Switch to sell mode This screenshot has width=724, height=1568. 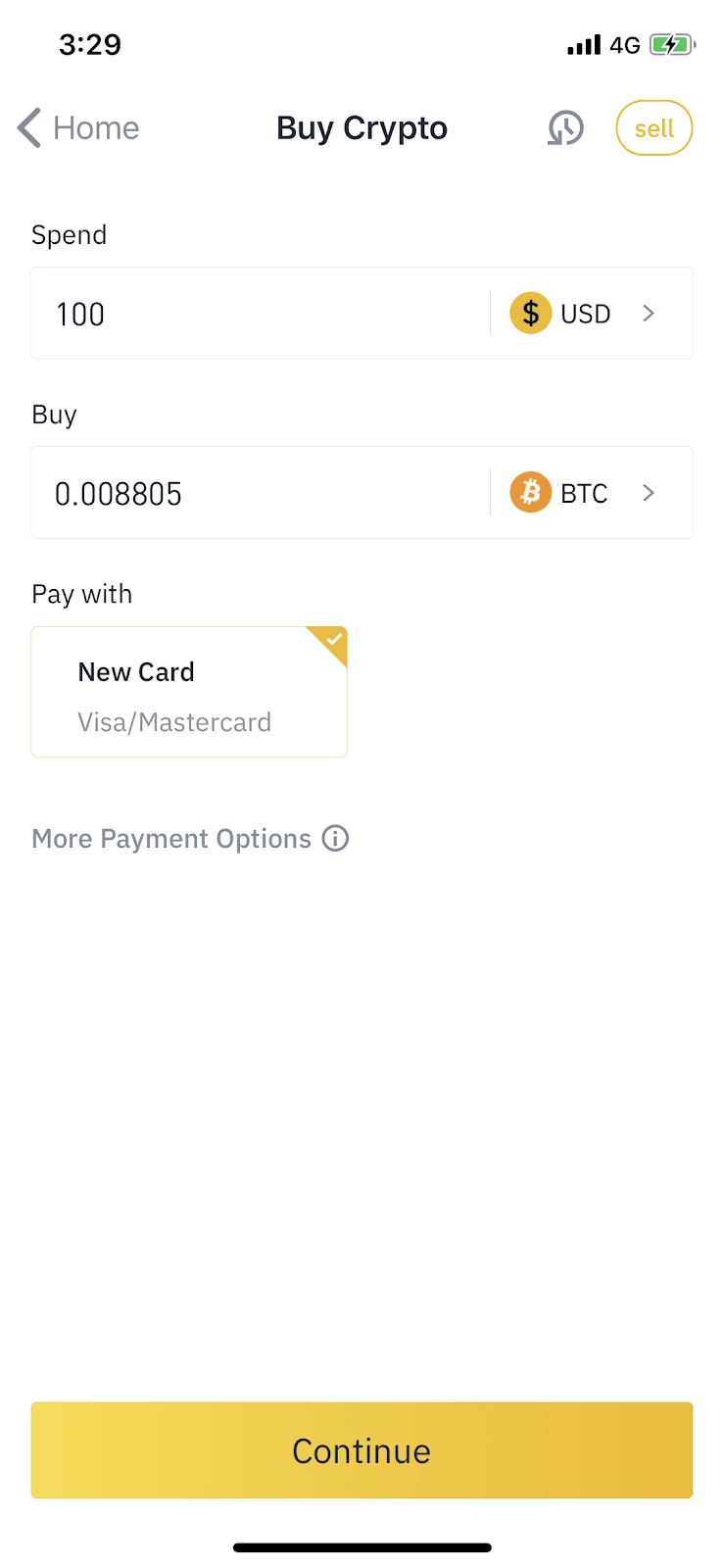[653, 128]
